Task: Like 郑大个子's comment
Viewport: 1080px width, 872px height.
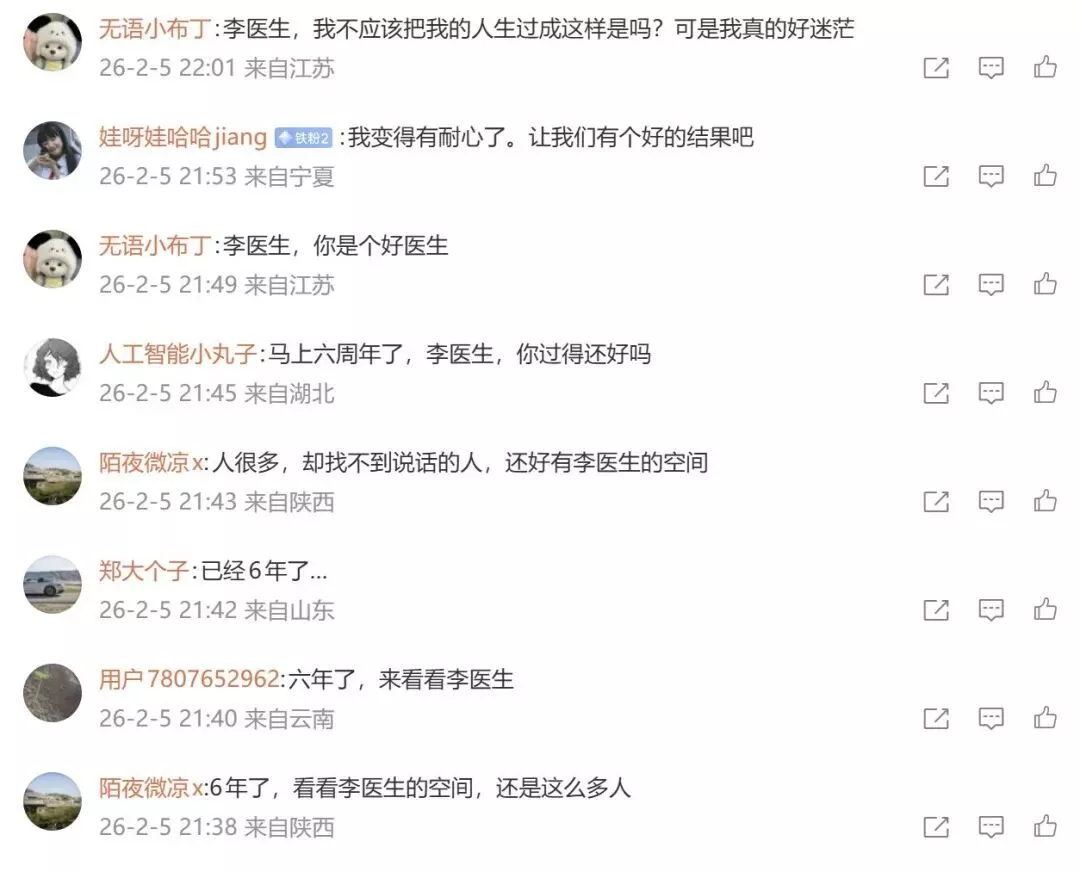Action: pos(1045,609)
